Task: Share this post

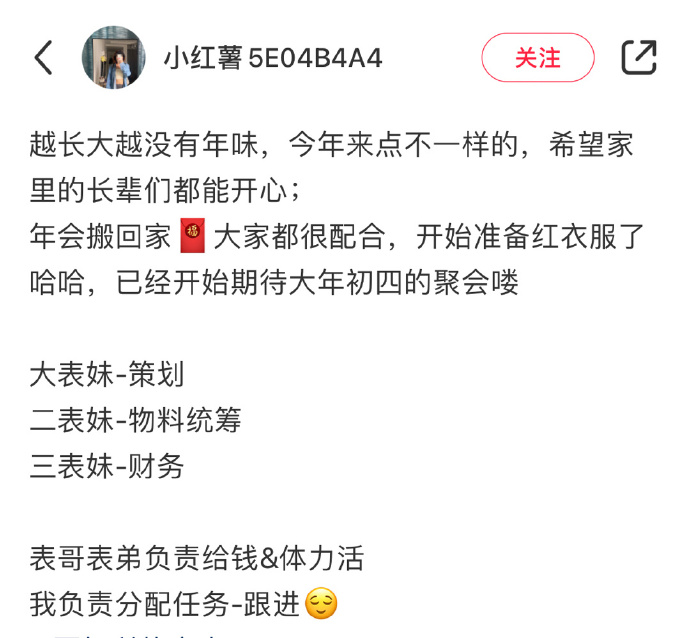Action: point(639,57)
